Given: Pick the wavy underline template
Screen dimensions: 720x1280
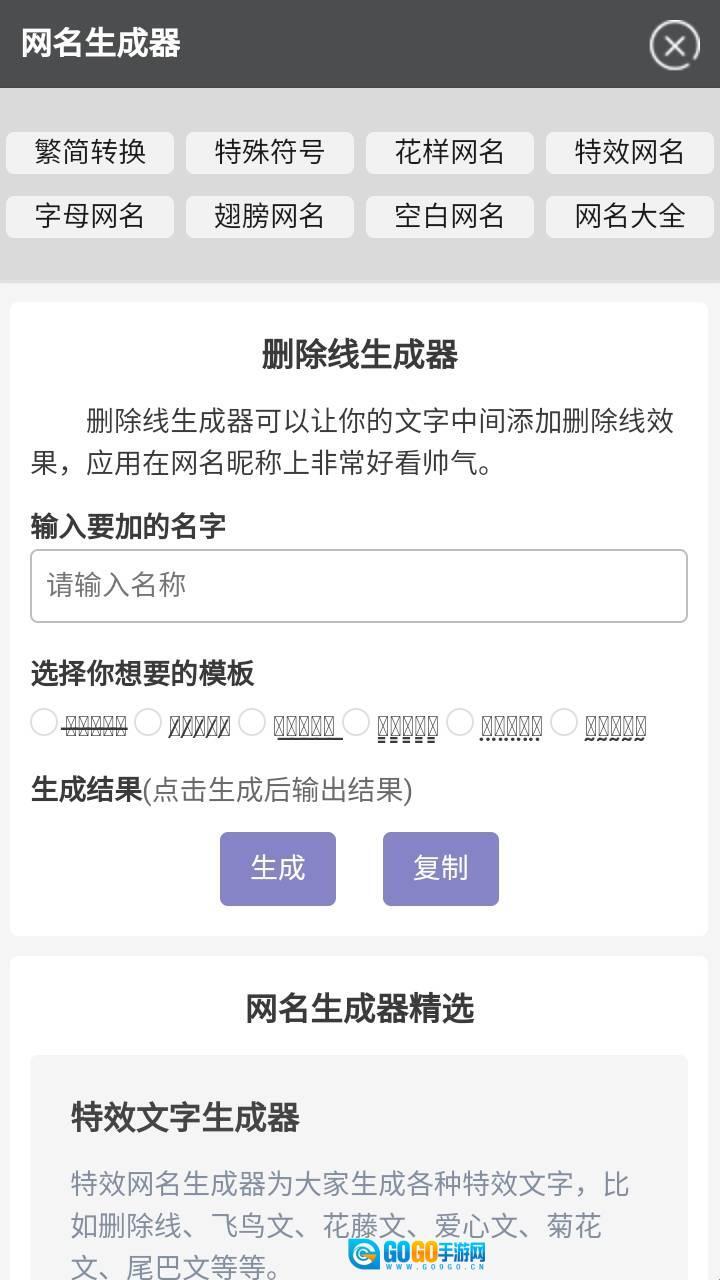Looking at the screenshot, I should [564, 722].
